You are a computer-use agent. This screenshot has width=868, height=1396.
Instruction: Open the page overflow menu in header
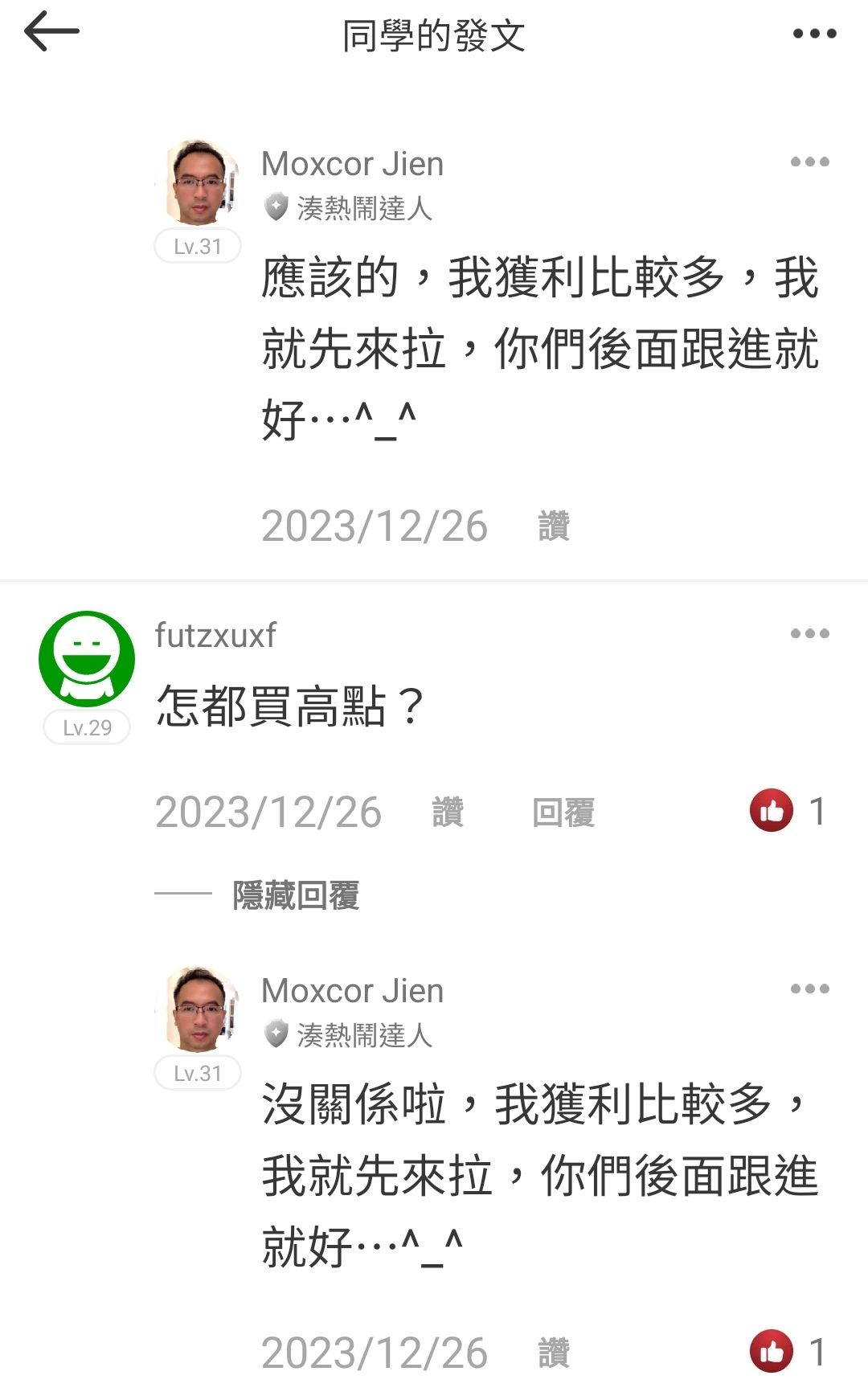click(x=814, y=34)
